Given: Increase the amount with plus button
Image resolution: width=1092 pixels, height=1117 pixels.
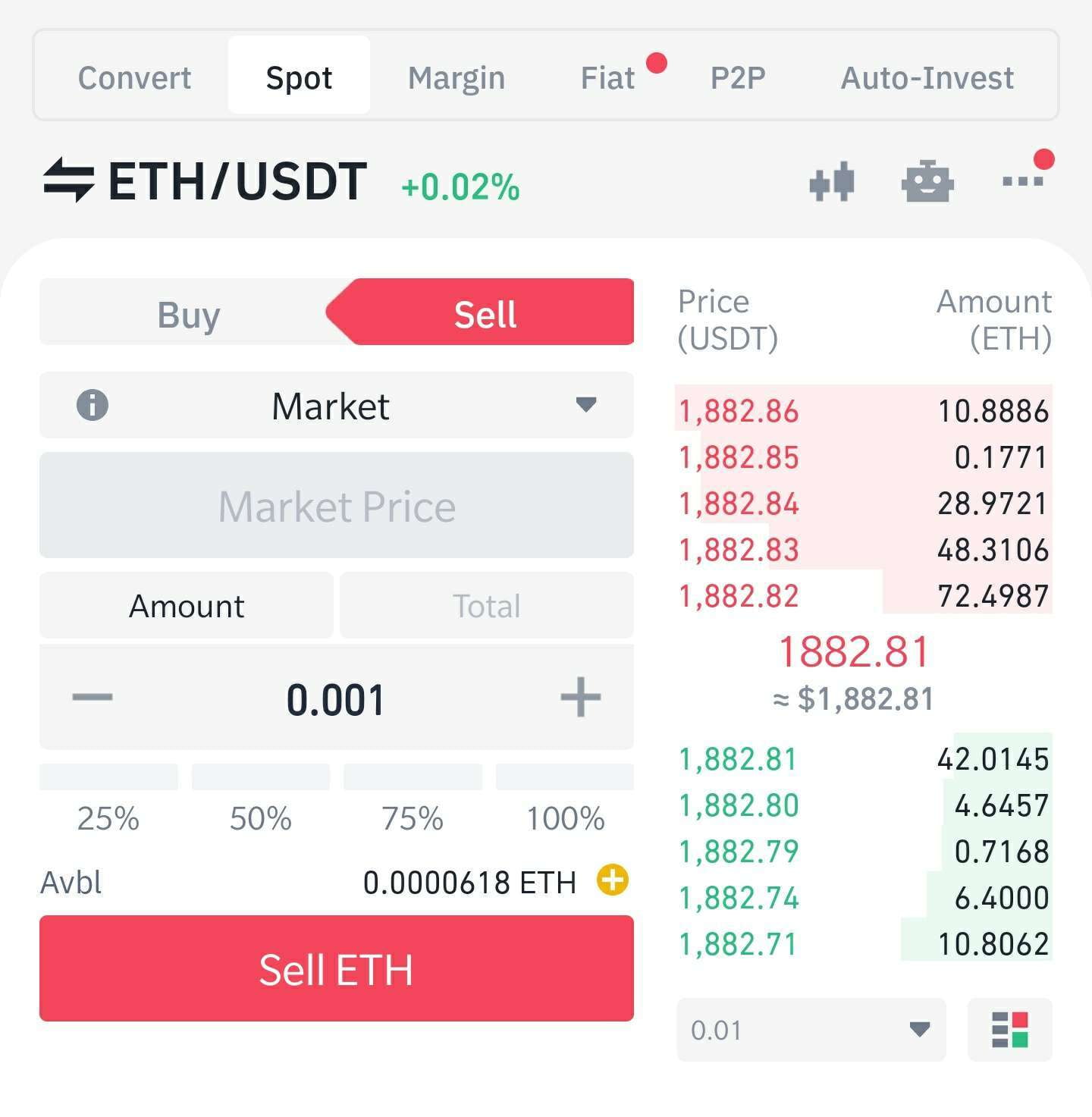Looking at the screenshot, I should click(x=580, y=698).
